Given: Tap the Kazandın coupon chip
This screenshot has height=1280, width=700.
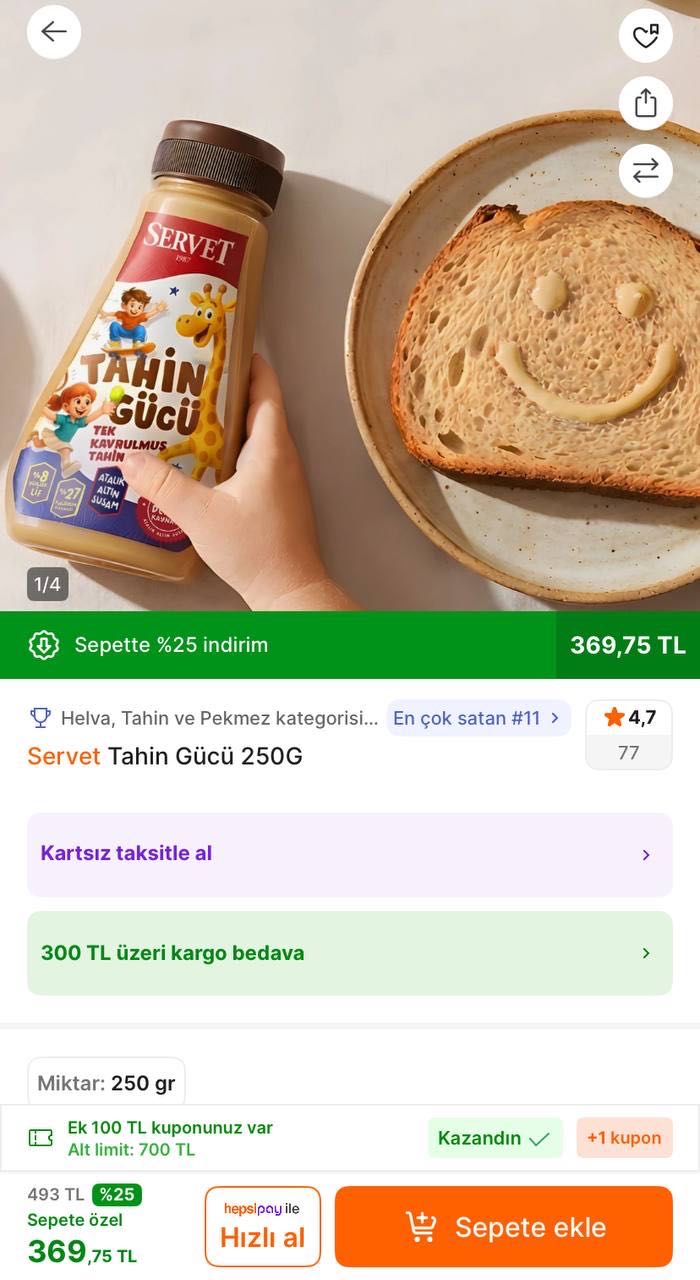Looking at the screenshot, I should click(495, 1138).
